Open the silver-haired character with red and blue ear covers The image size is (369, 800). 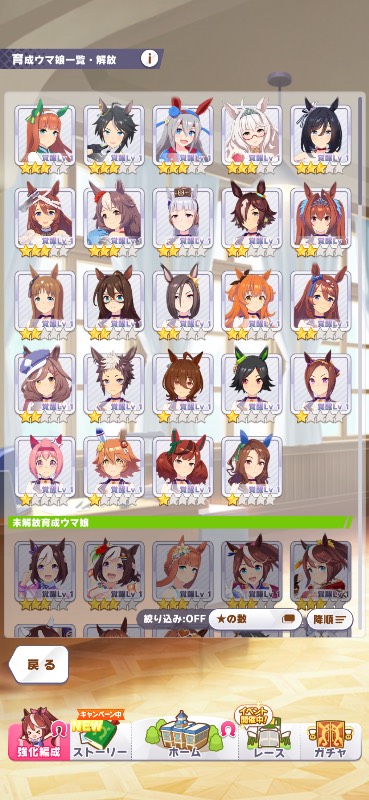(x=183, y=140)
